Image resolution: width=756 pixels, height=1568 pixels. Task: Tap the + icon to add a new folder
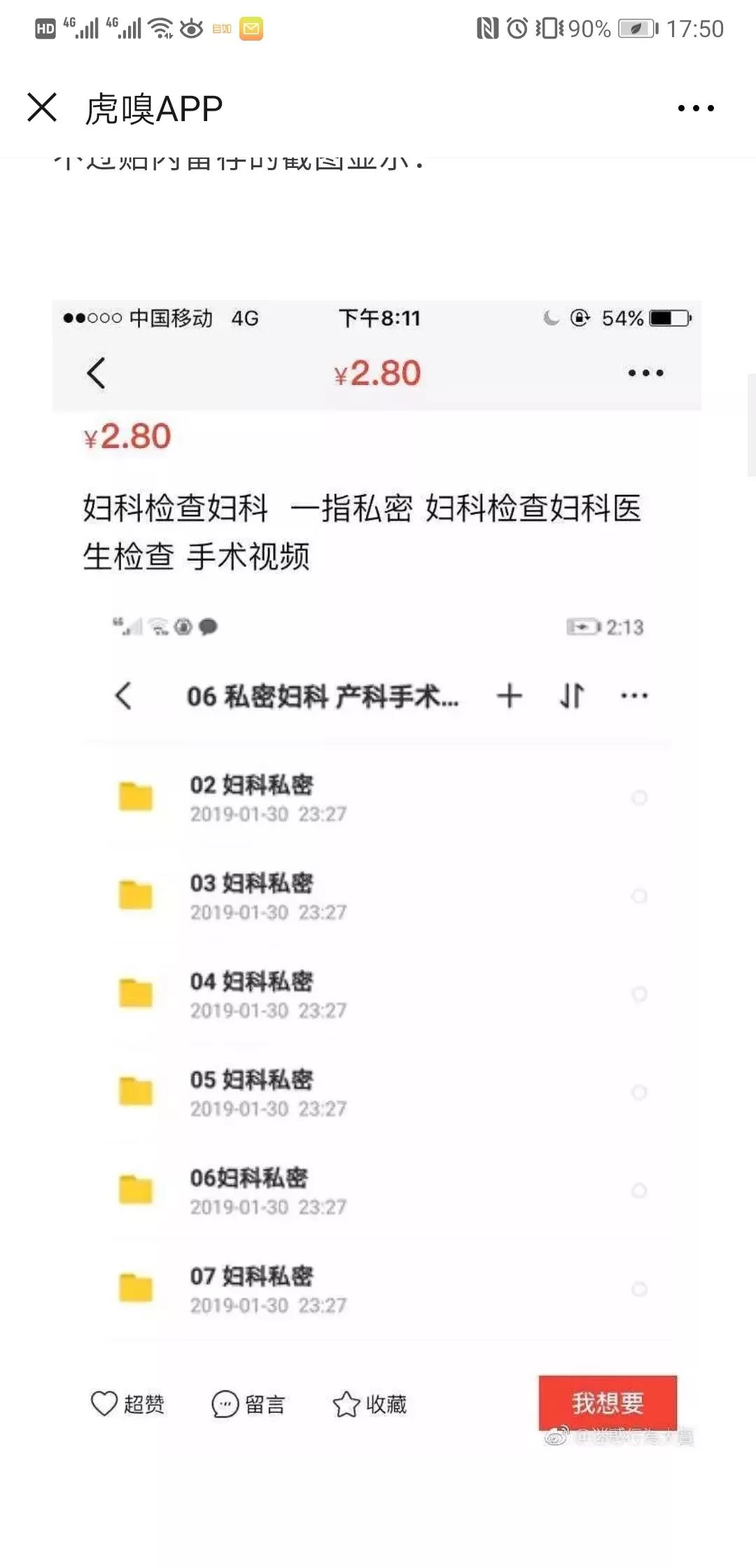point(510,696)
